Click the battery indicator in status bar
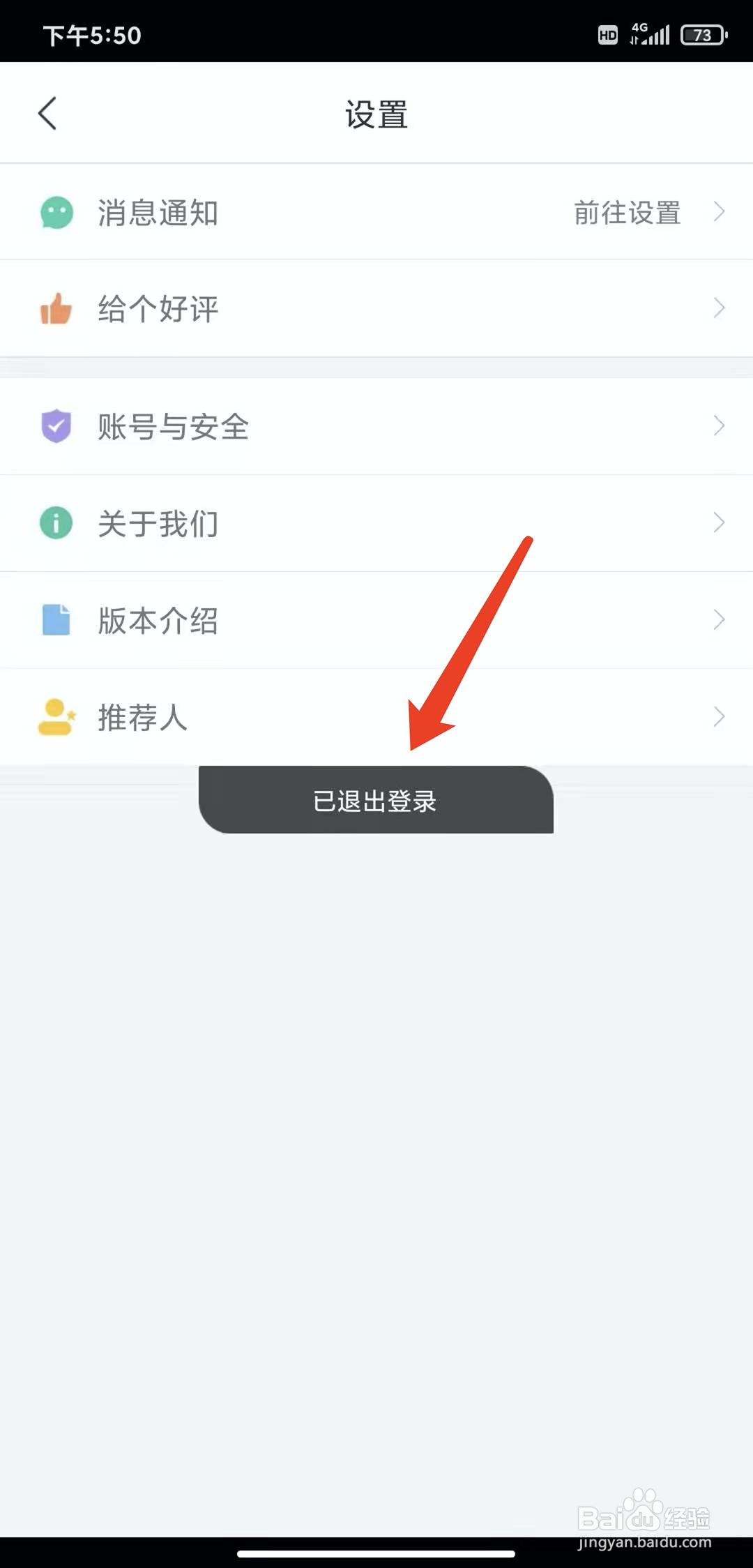753x1568 pixels. click(x=703, y=33)
